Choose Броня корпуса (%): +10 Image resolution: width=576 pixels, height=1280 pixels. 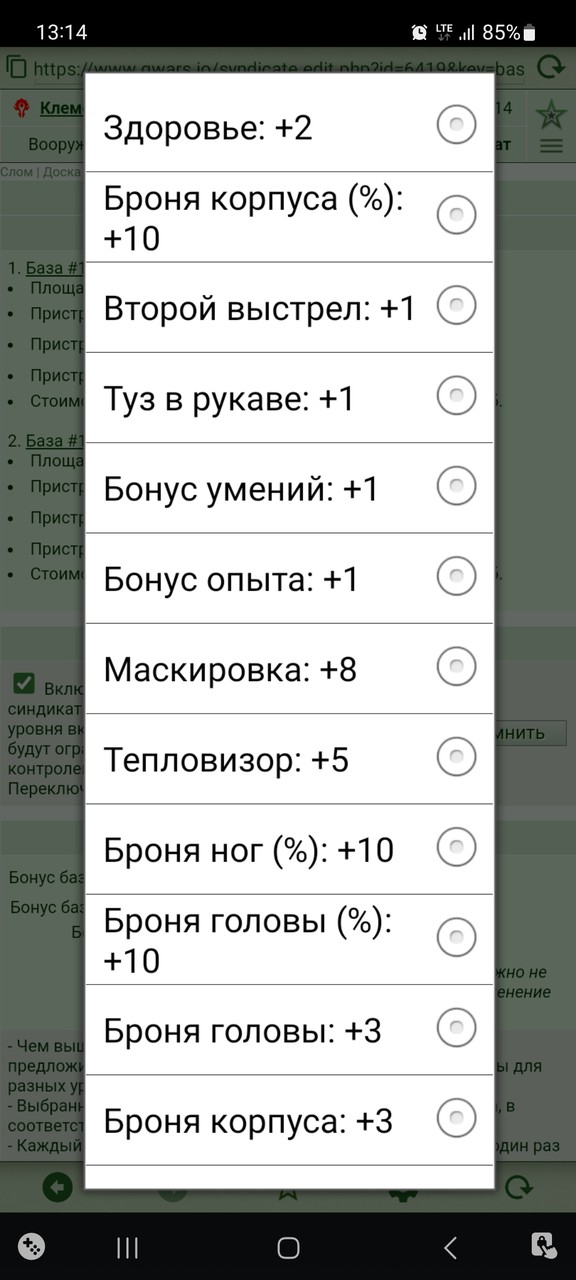click(289, 217)
